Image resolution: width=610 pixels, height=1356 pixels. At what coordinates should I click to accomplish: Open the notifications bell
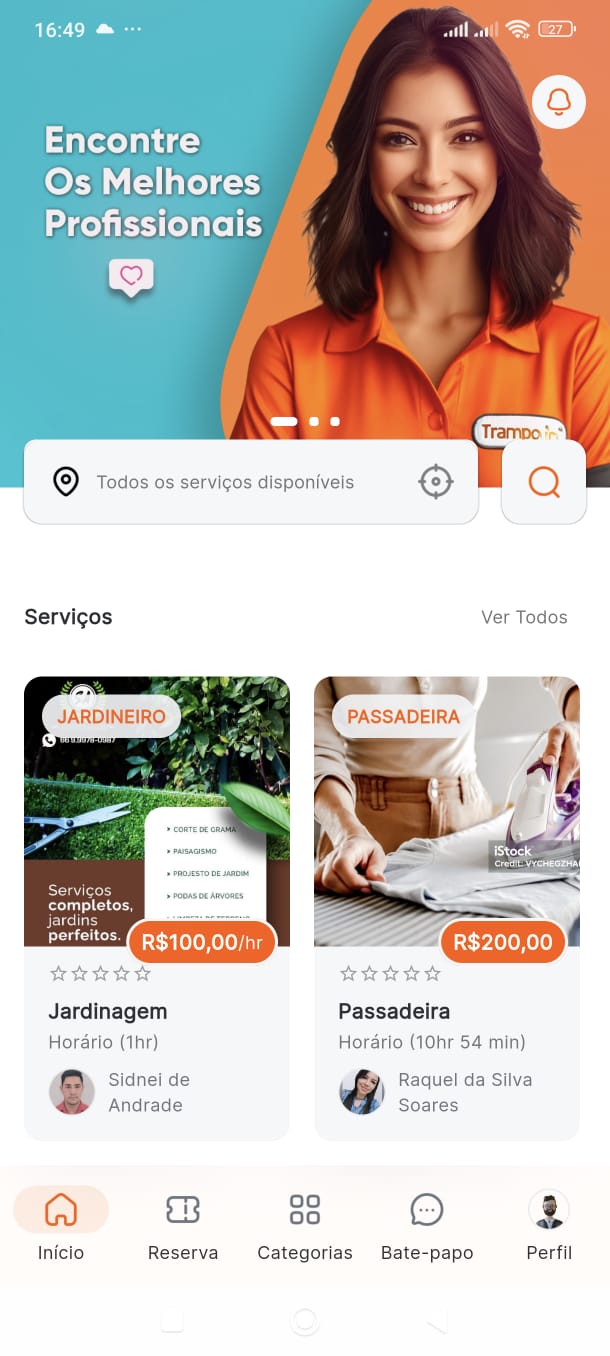tap(558, 101)
